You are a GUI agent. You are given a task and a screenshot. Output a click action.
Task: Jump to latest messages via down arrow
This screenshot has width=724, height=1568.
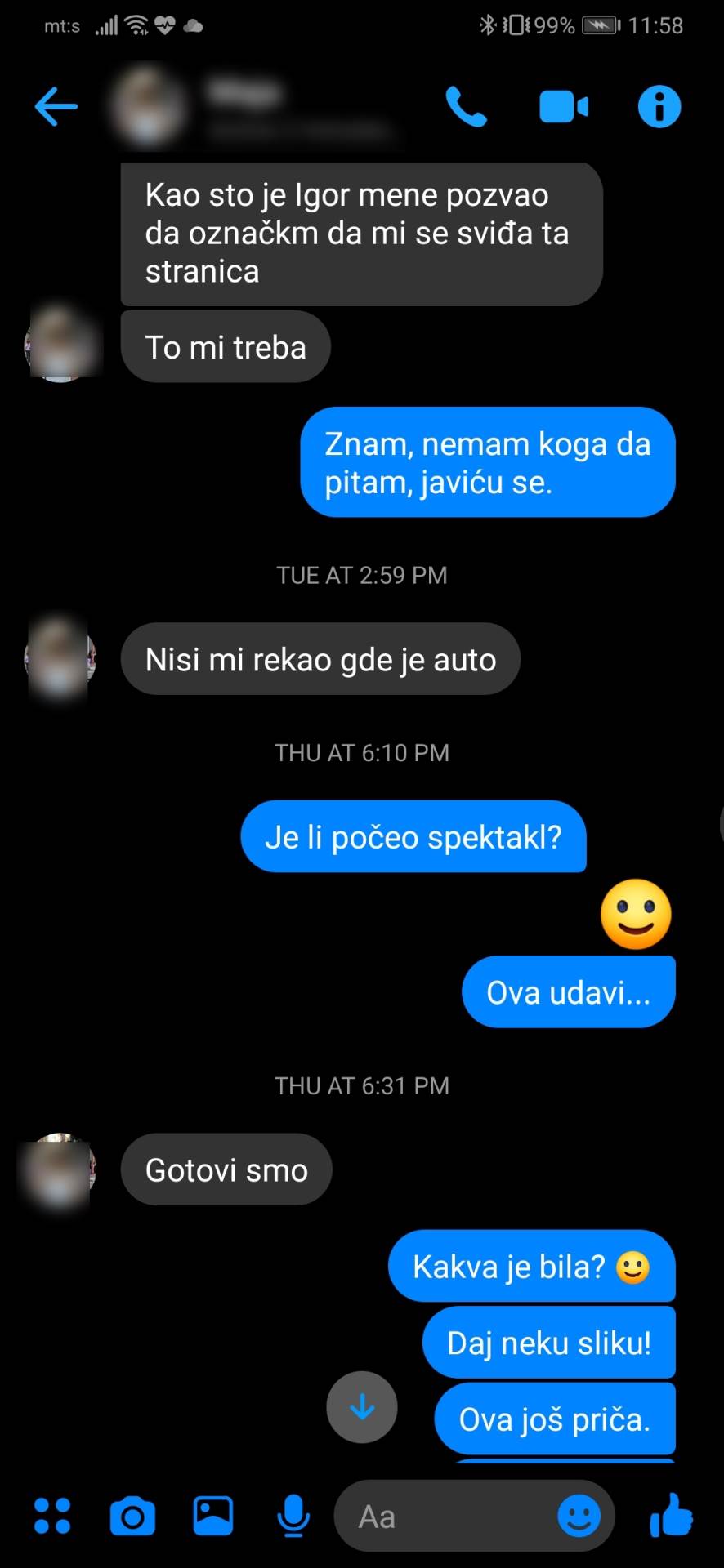click(x=361, y=1407)
